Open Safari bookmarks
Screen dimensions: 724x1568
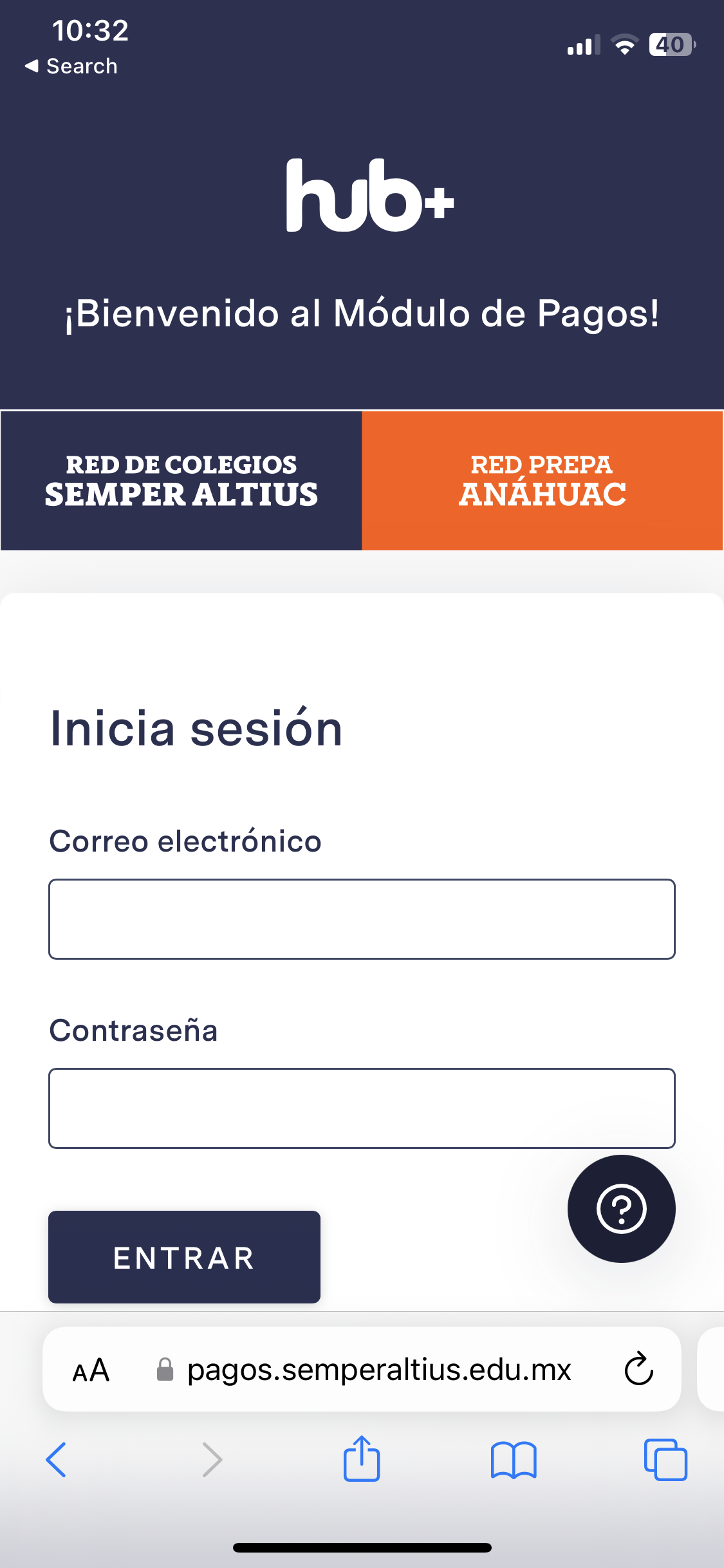514,1460
